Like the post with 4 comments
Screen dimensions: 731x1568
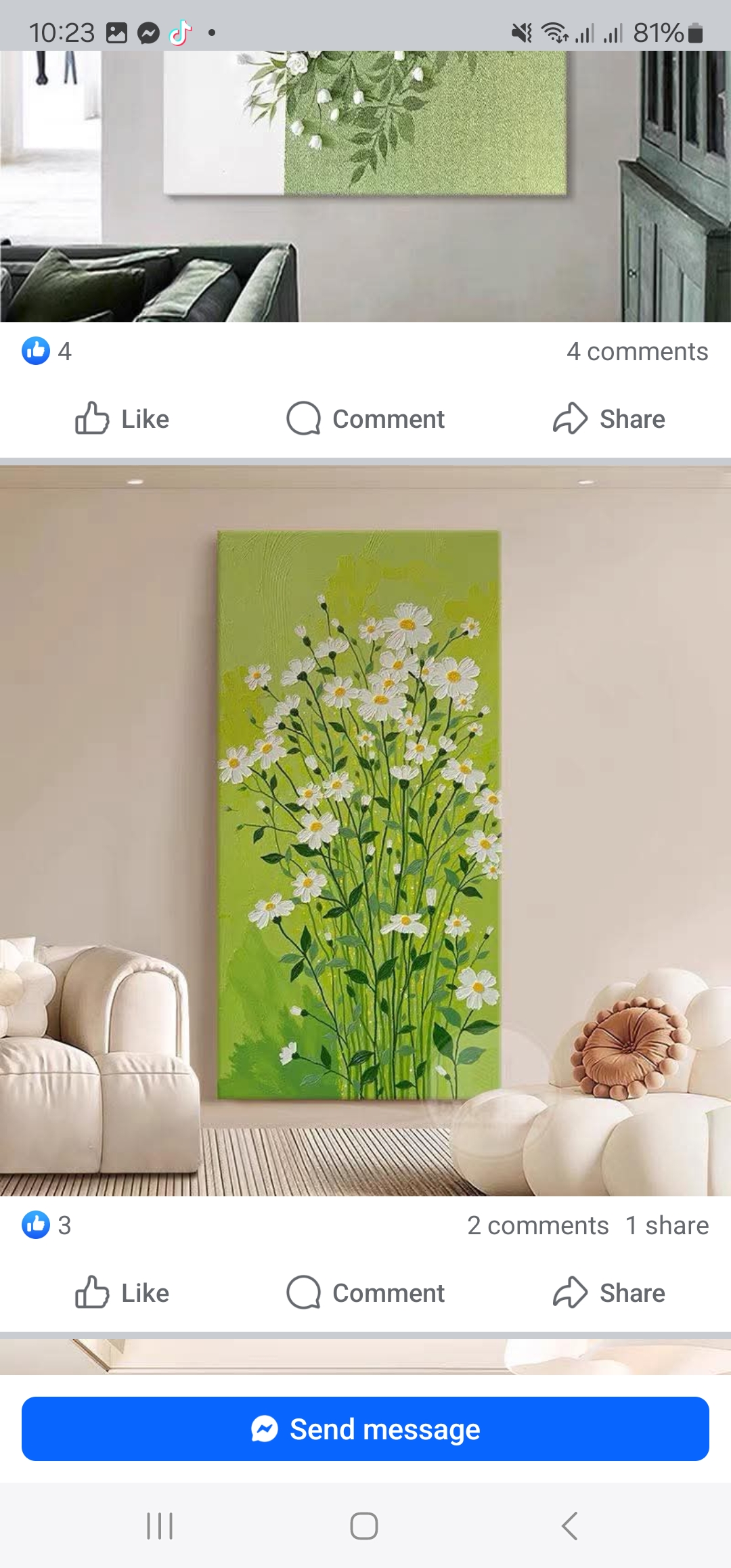[x=122, y=419]
